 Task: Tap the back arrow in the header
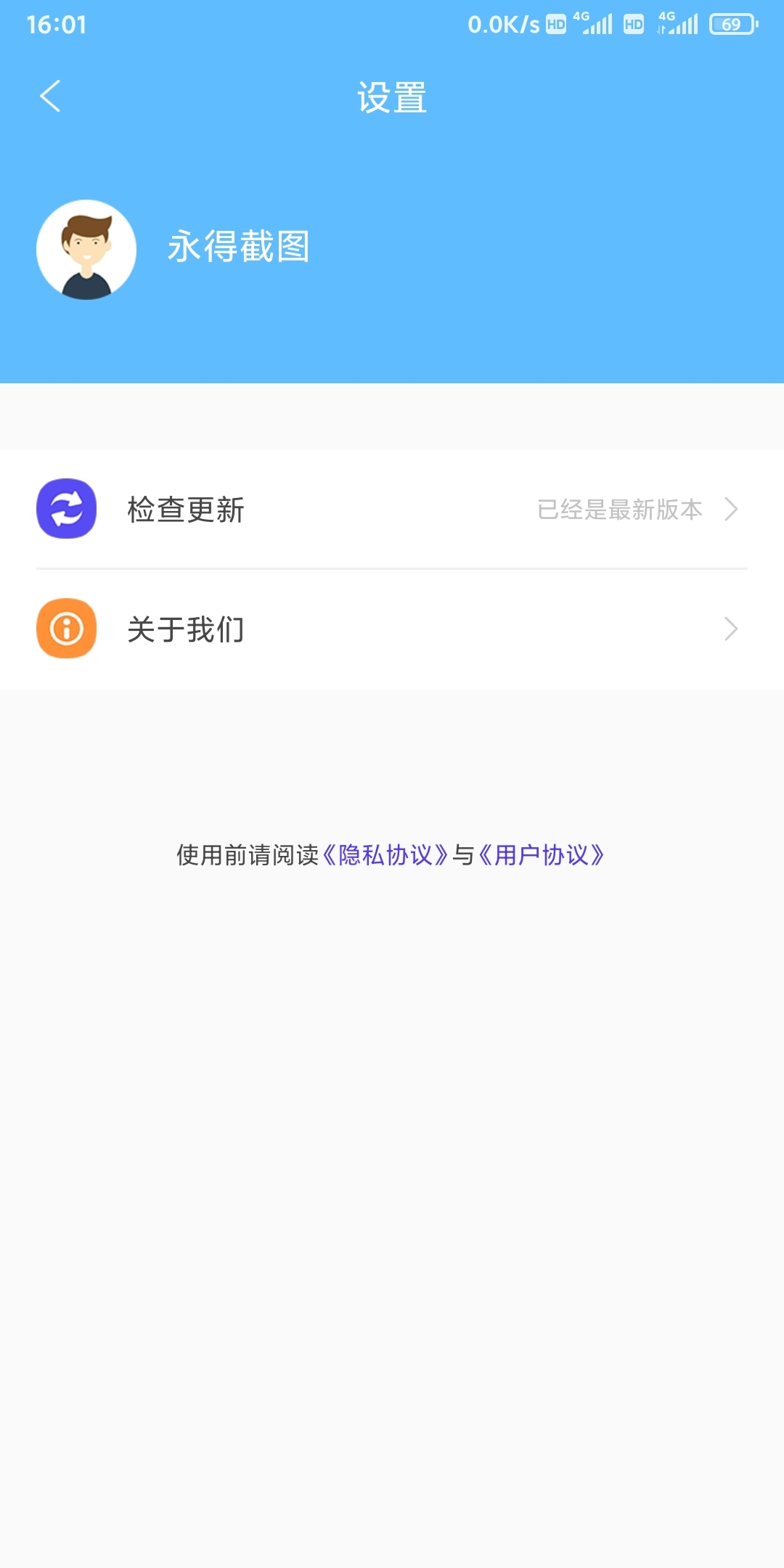[x=51, y=97]
